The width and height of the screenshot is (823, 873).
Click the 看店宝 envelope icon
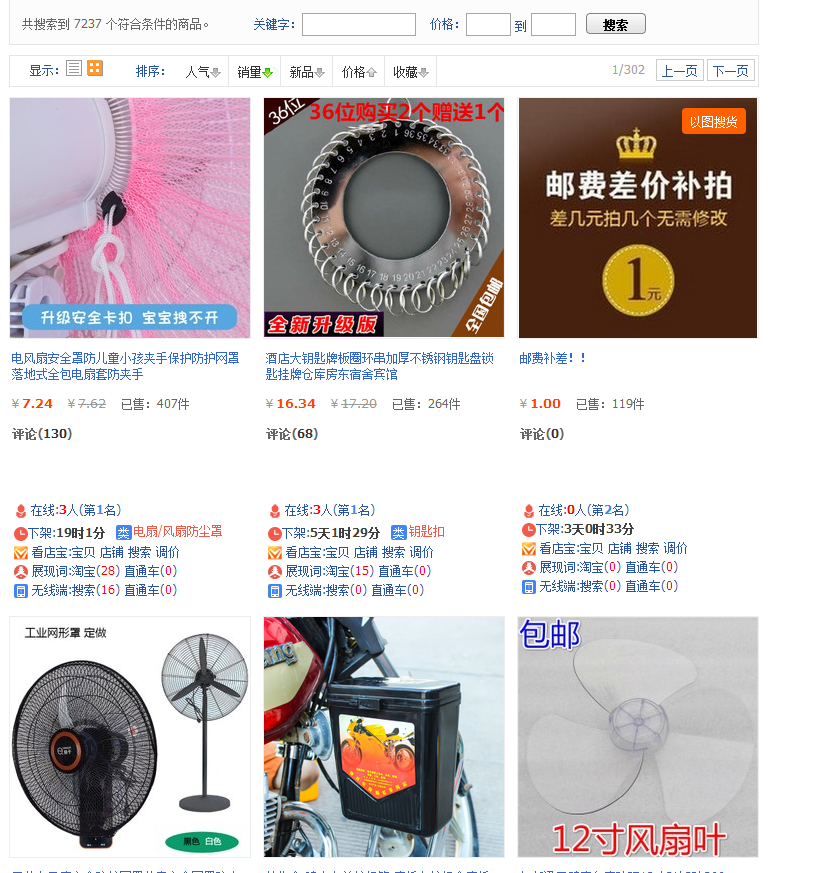tap(19, 553)
